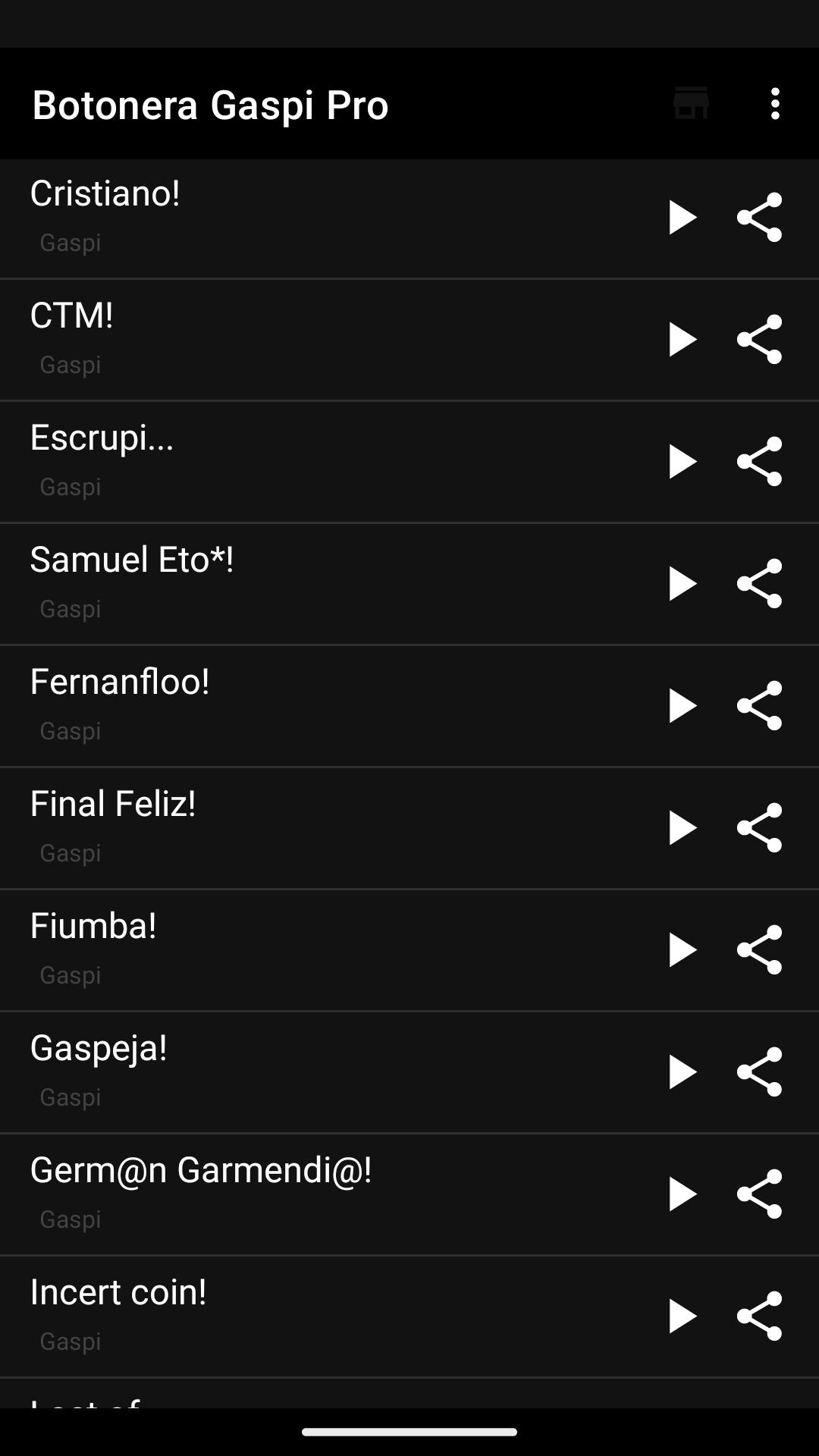The image size is (819, 1456).
Task: Play the Cristiano! sound
Action: pos(682,218)
